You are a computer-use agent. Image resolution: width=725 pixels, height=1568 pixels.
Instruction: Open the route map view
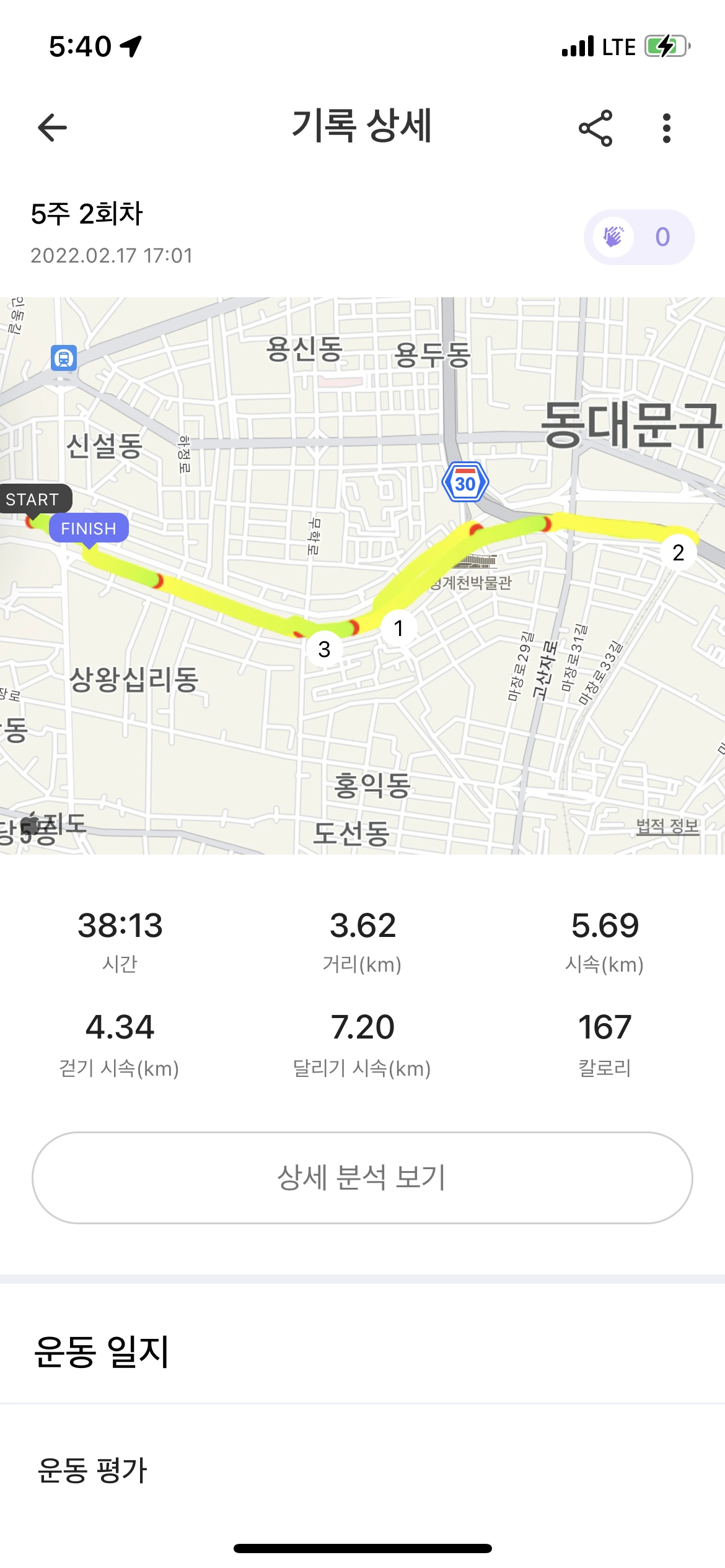(362, 712)
